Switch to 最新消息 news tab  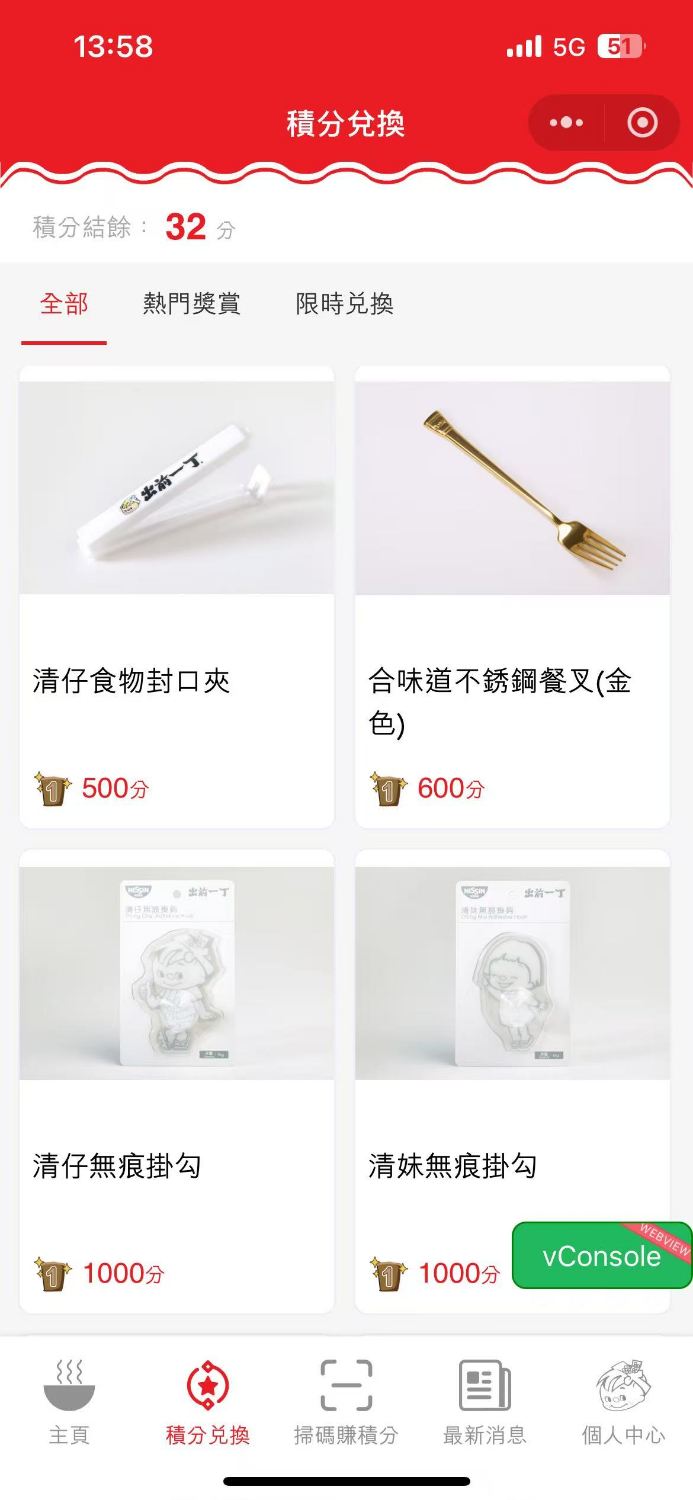click(485, 1402)
